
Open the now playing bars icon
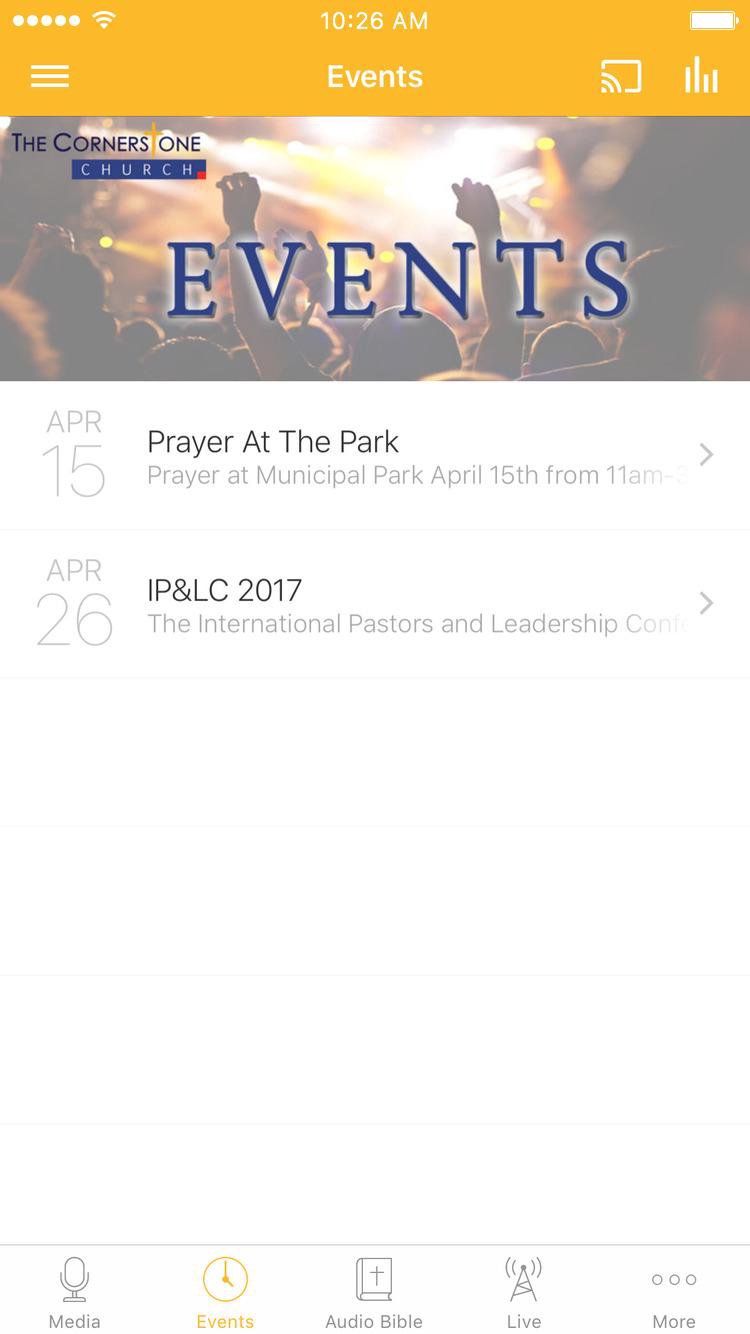(701, 77)
